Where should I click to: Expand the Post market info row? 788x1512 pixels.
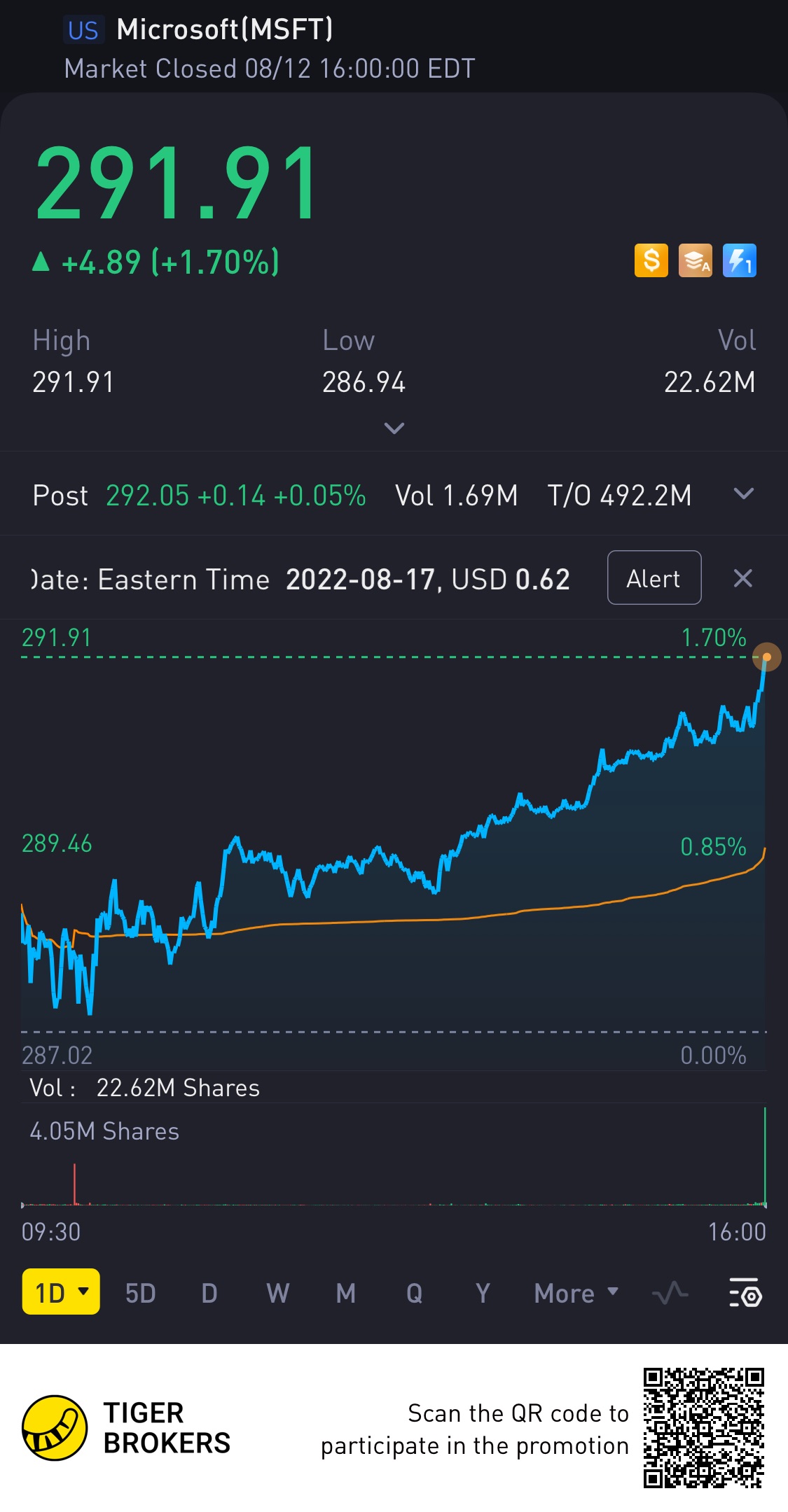click(x=743, y=494)
